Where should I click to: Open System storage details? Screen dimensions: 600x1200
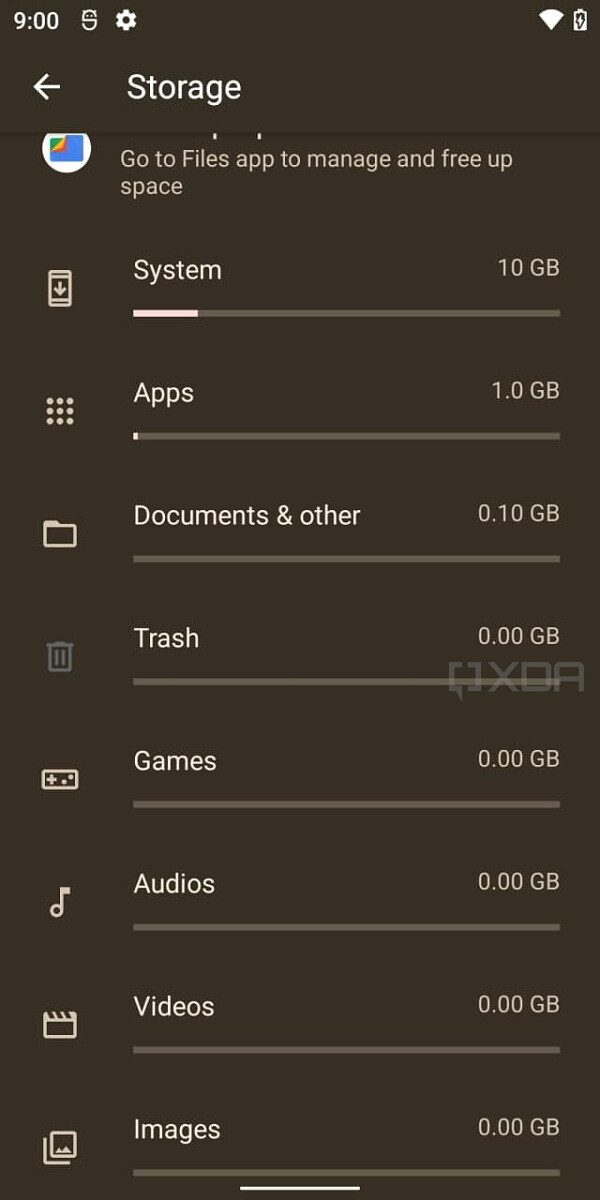[345, 287]
